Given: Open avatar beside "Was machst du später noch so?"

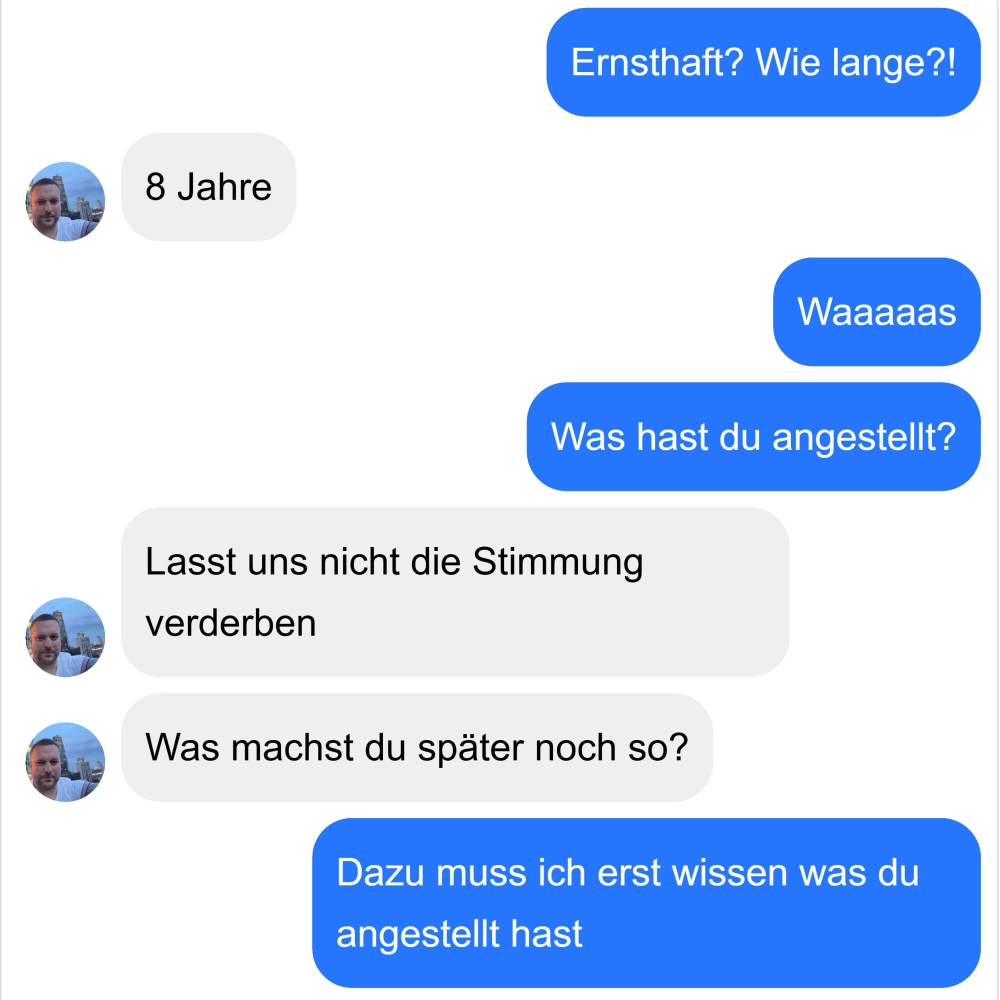Looking at the screenshot, I should 65,762.
